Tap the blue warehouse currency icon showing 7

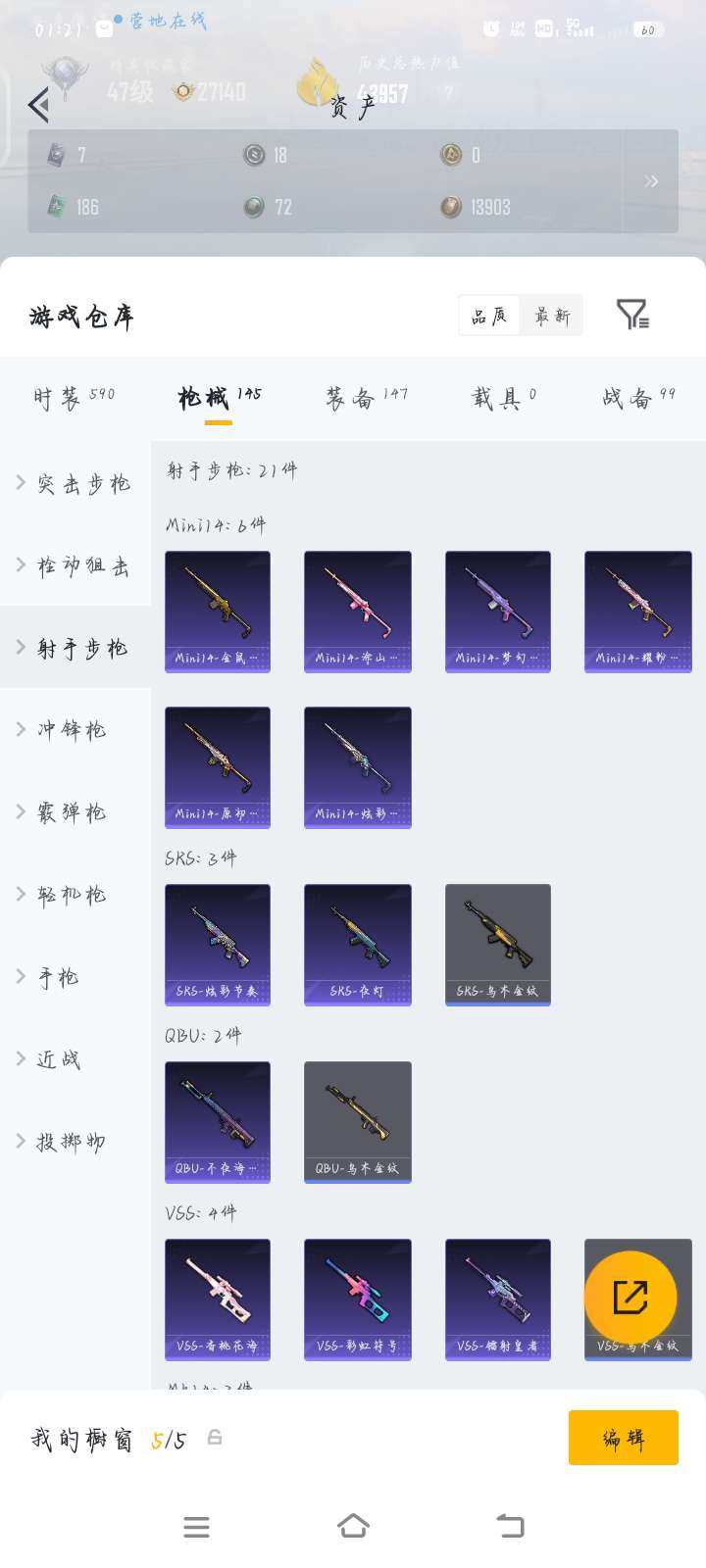[x=54, y=155]
